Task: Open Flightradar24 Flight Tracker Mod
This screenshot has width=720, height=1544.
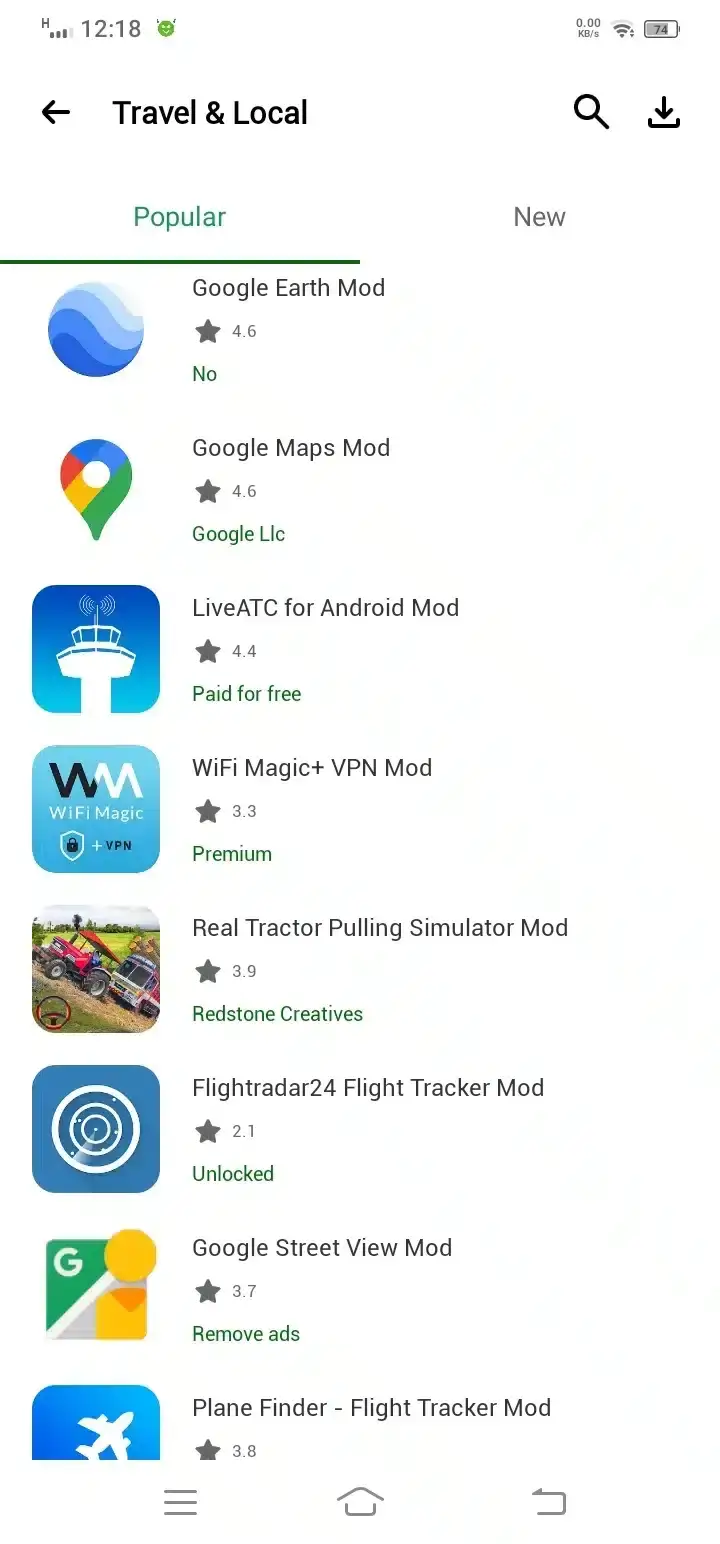Action: pyautogui.click(x=368, y=1088)
